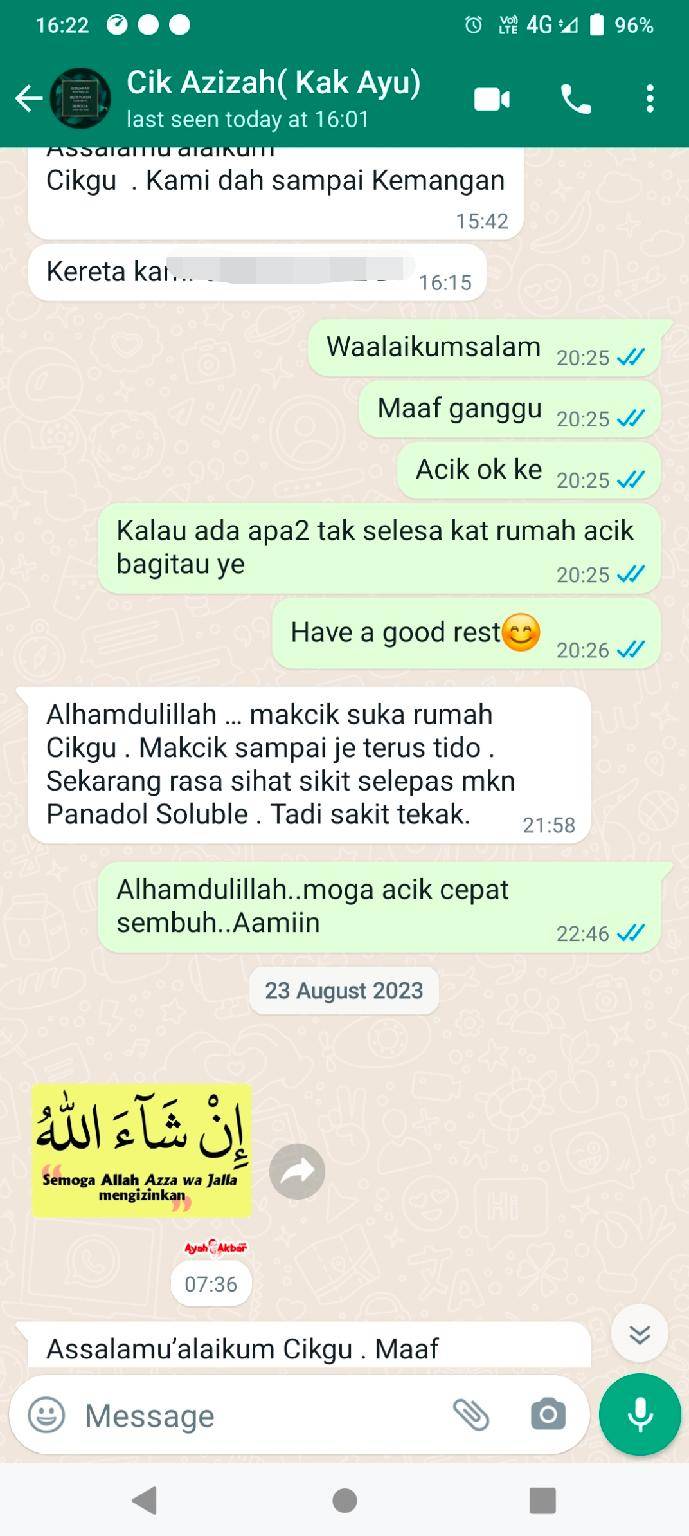689x1536 pixels.
Task: Start a voice call with Cik Azizah
Action: [576, 99]
